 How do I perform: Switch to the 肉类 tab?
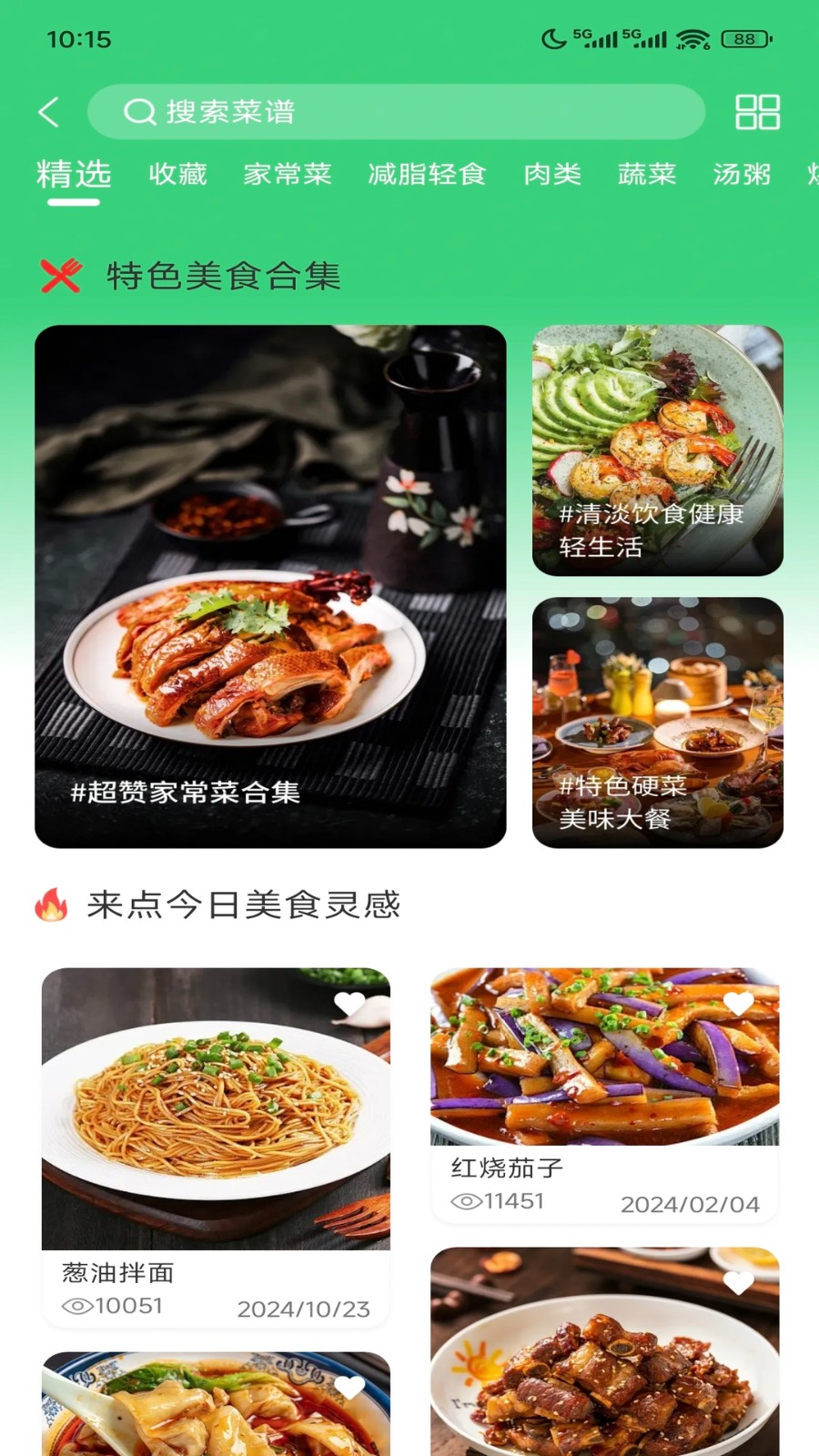553,175
